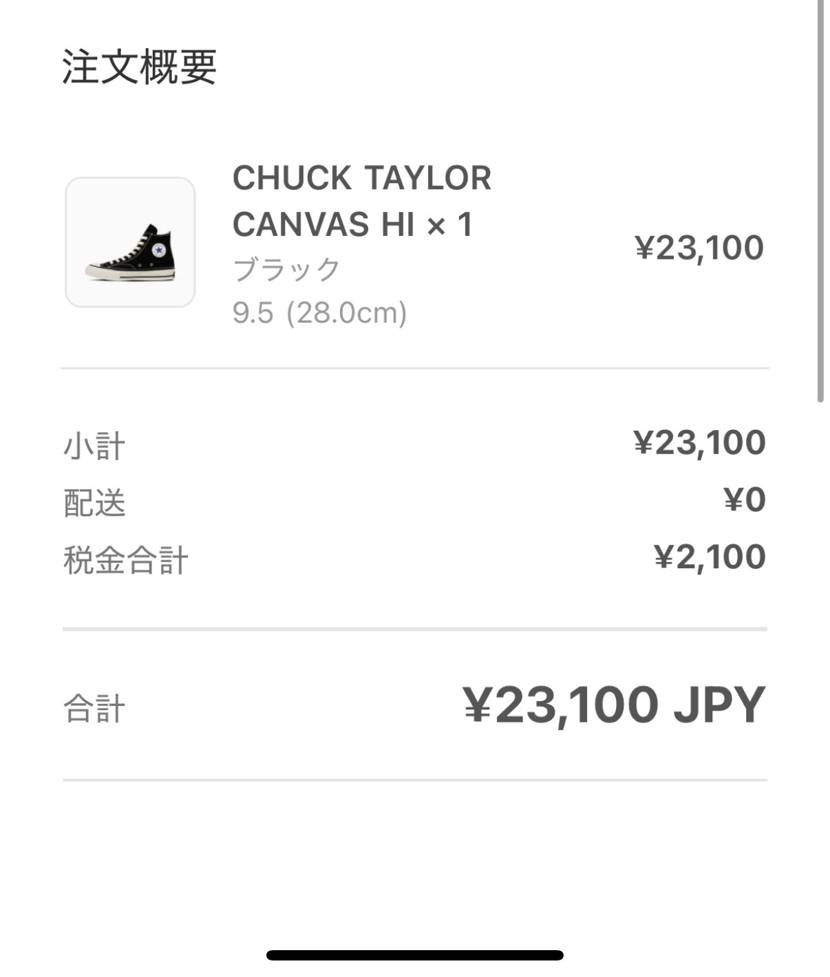The width and height of the screenshot is (830, 977).
Task: Click the 合計 total label
Action: tap(93, 708)
